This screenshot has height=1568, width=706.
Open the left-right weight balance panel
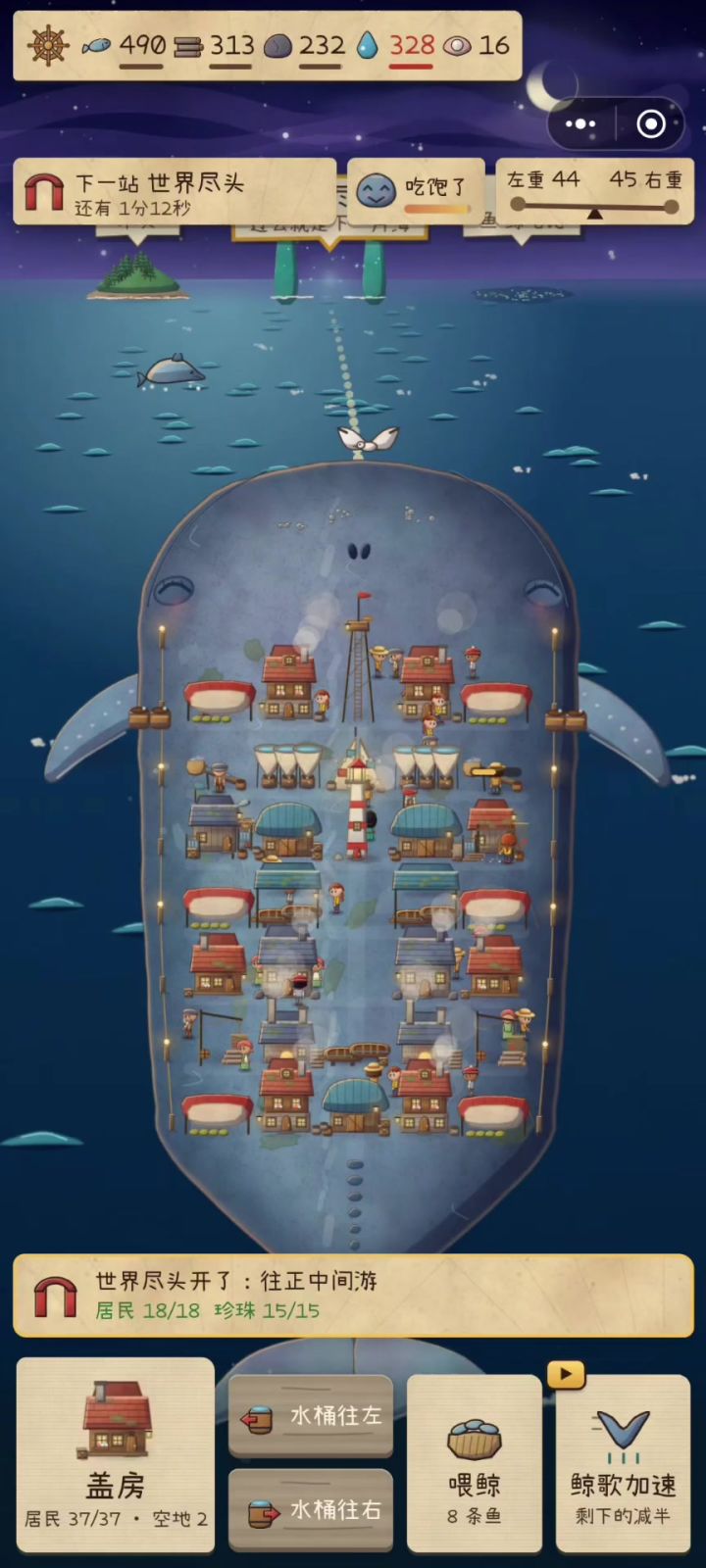(594, 191)
